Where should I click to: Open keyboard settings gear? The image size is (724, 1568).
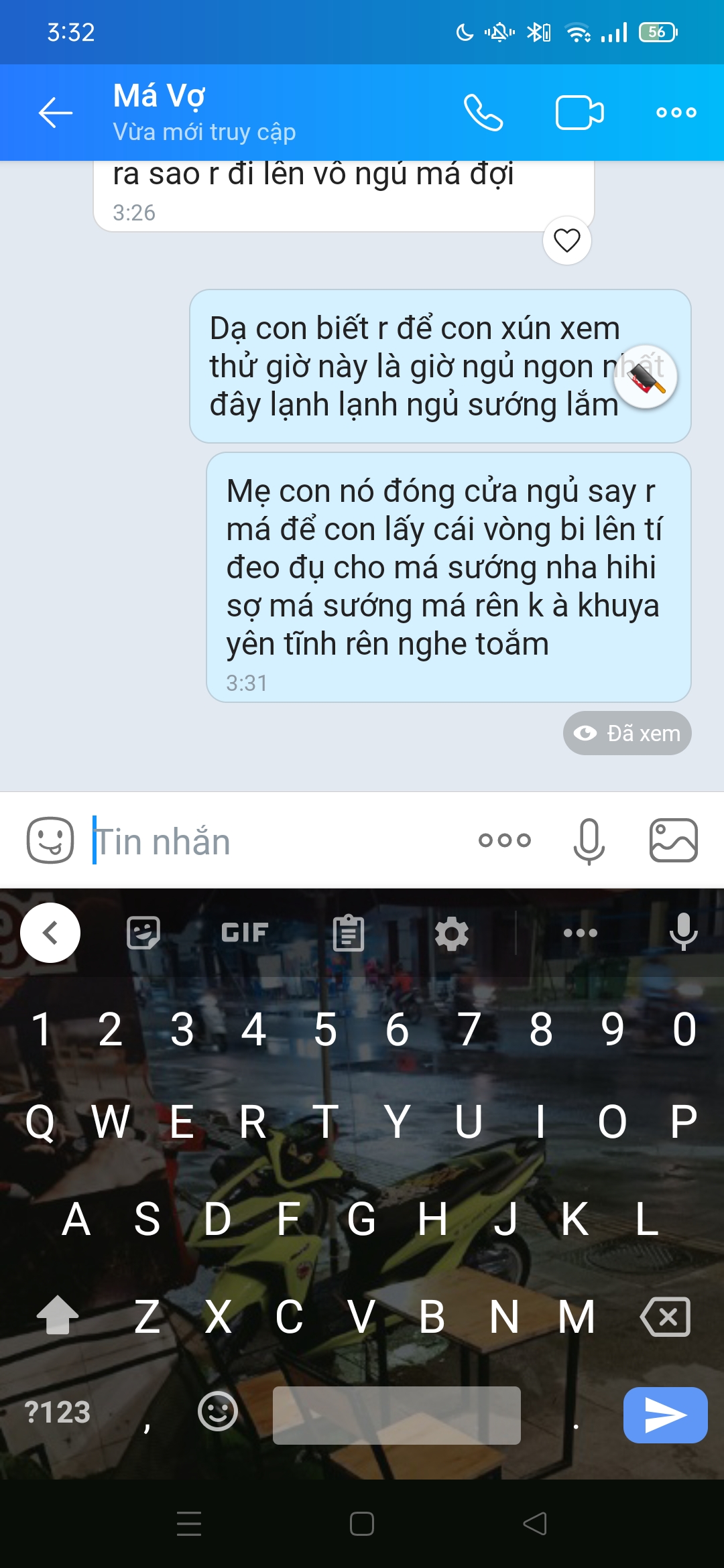(451, 933)
